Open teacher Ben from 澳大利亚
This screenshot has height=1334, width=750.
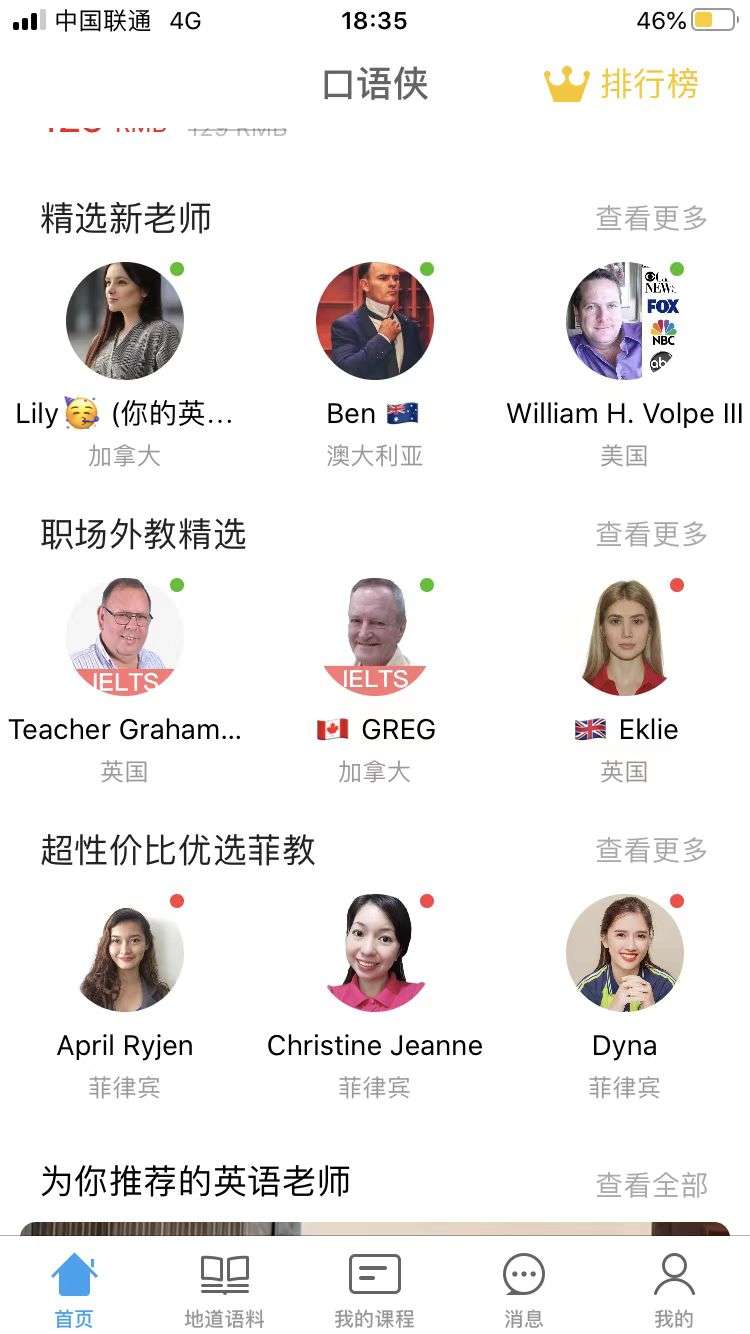(x=375, y=321)
